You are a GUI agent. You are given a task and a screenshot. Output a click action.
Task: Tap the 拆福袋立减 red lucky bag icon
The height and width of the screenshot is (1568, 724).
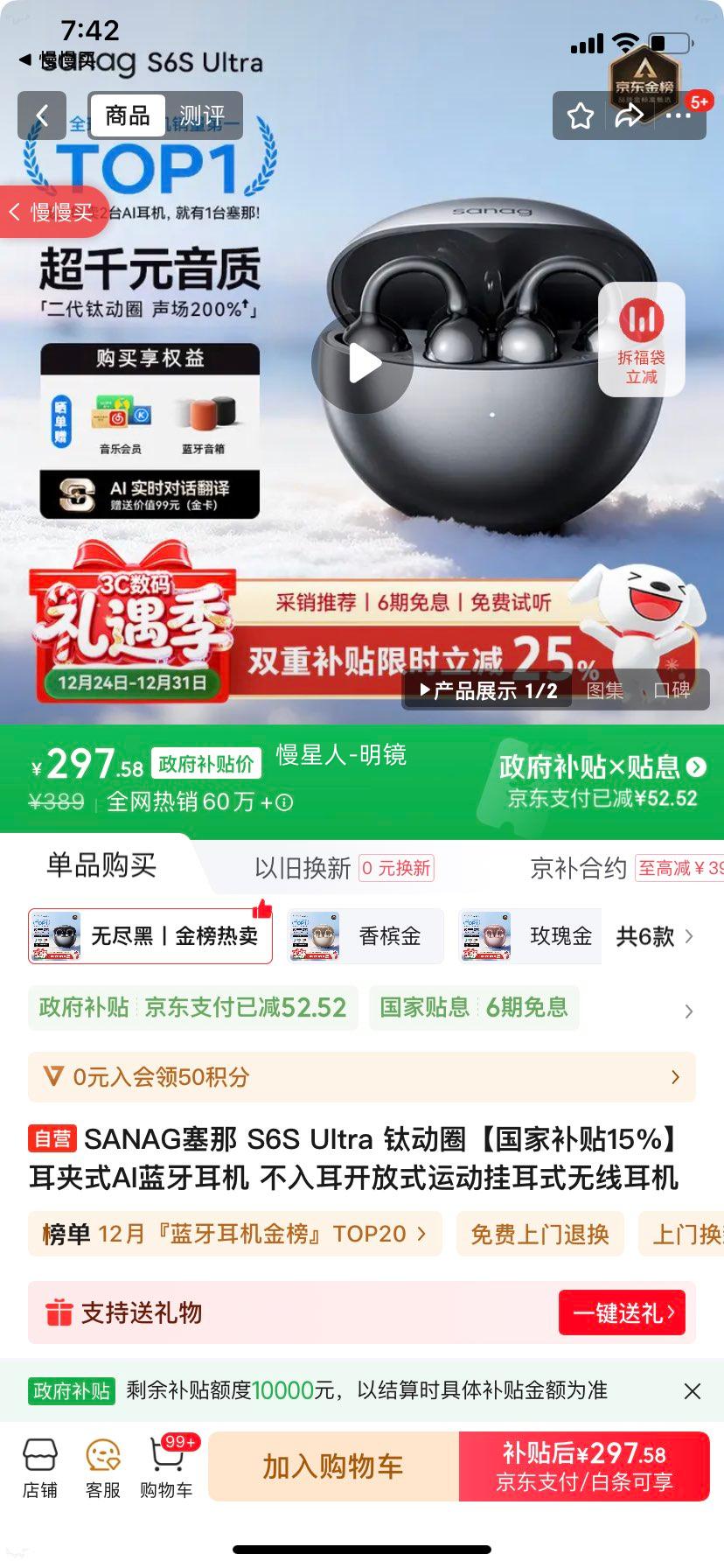coord(641,339)
